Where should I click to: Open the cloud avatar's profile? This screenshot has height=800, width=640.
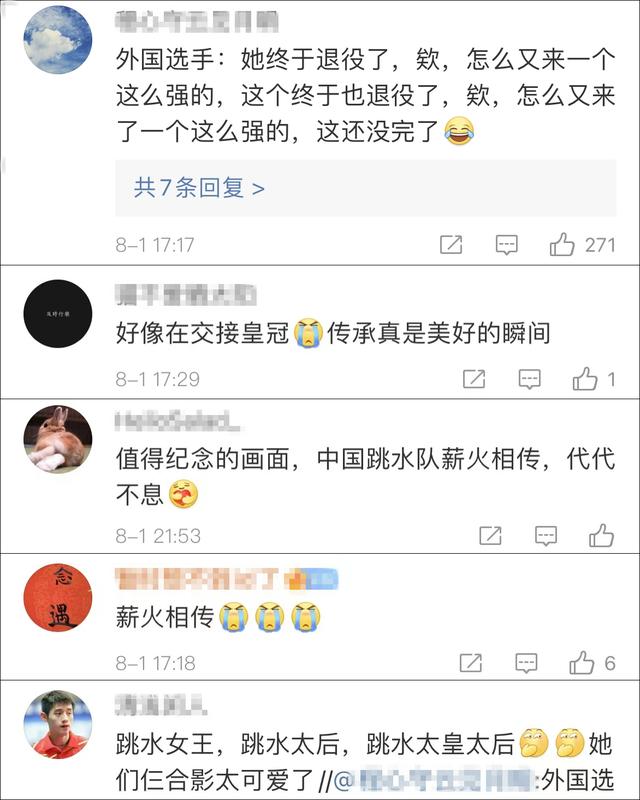click(57, 41)
